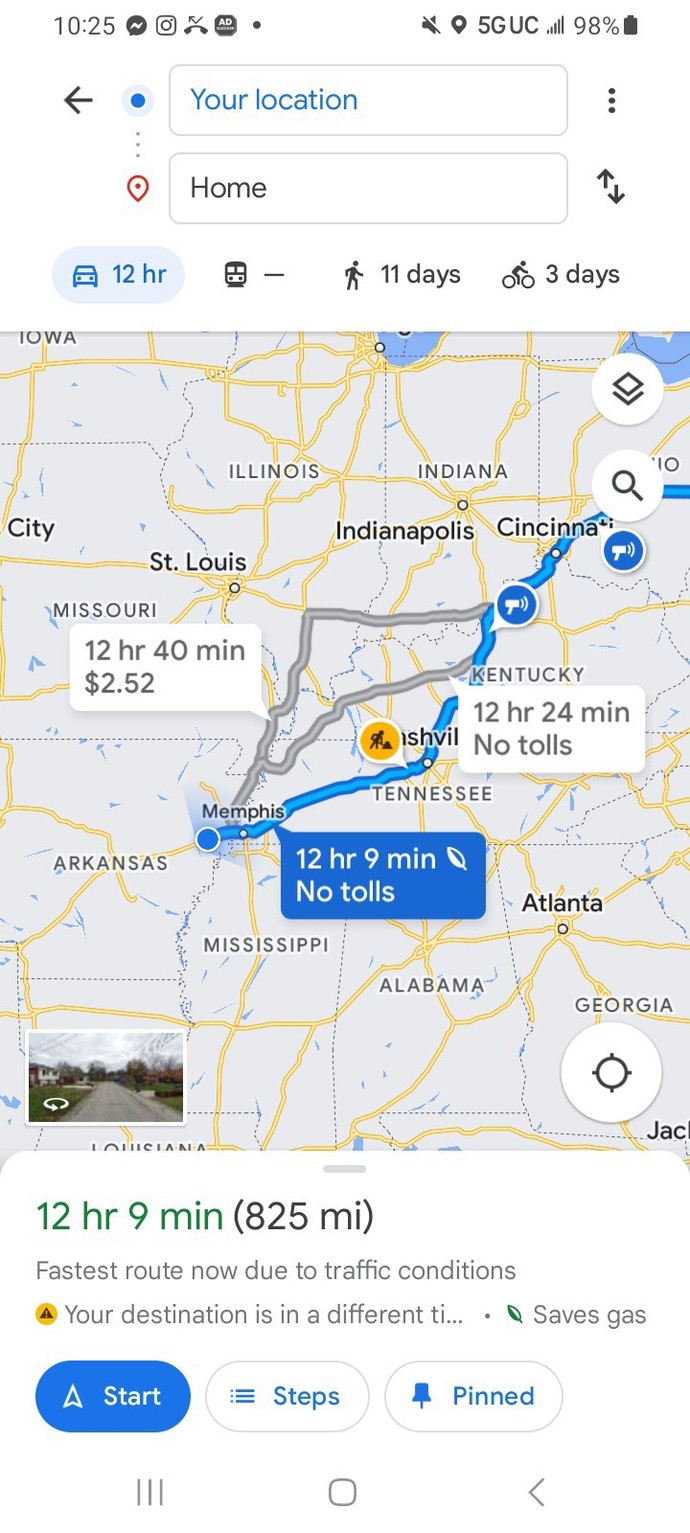Image resolution: width=690 pixels, height=1533 pixels.
Task: Tap the system home button
Action: (x=342, y=1492)
